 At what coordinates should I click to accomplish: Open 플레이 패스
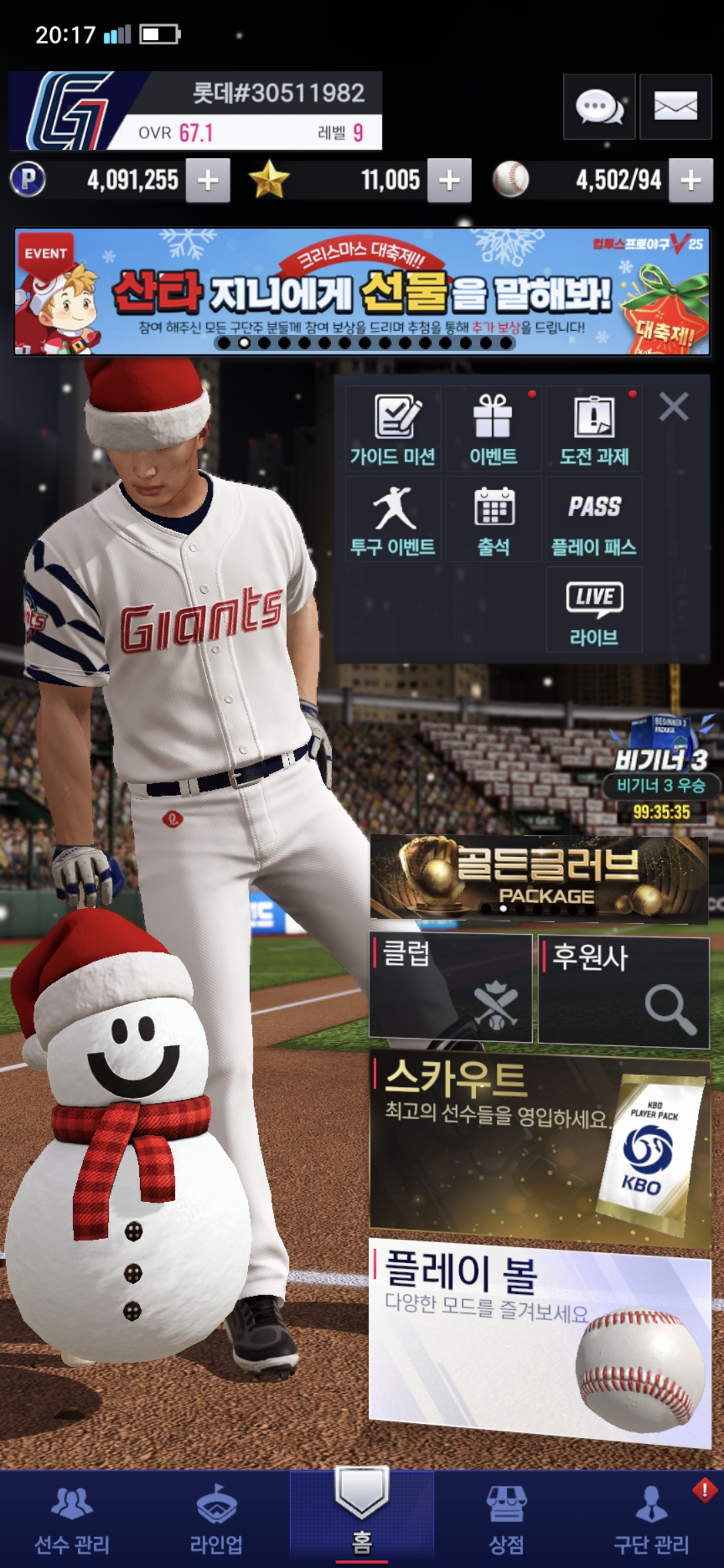[x=594, y=521]
